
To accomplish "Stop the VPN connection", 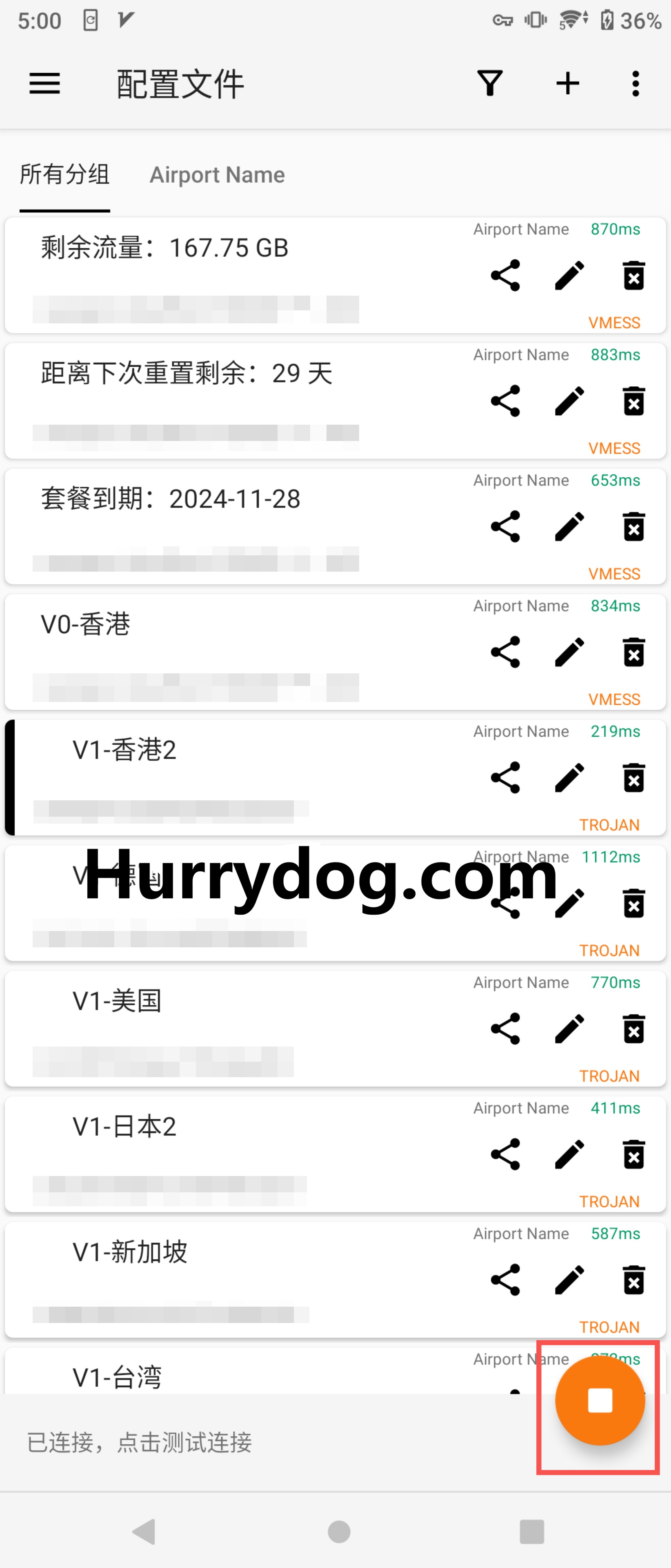I will tap(600, 1400).
